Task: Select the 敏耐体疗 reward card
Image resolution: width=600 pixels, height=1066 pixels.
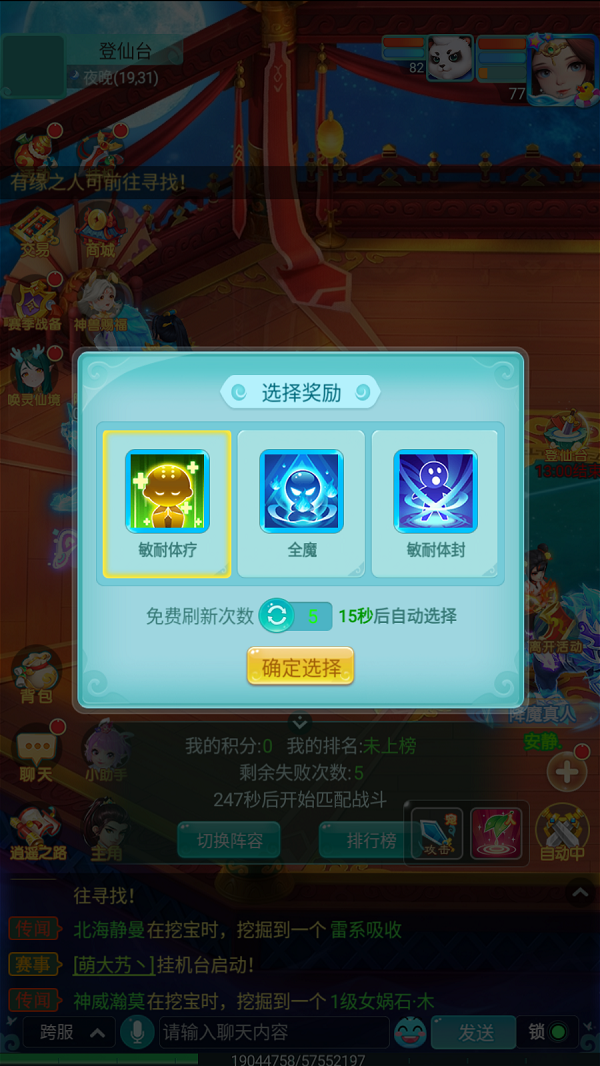Action: (x=167, y=503)
